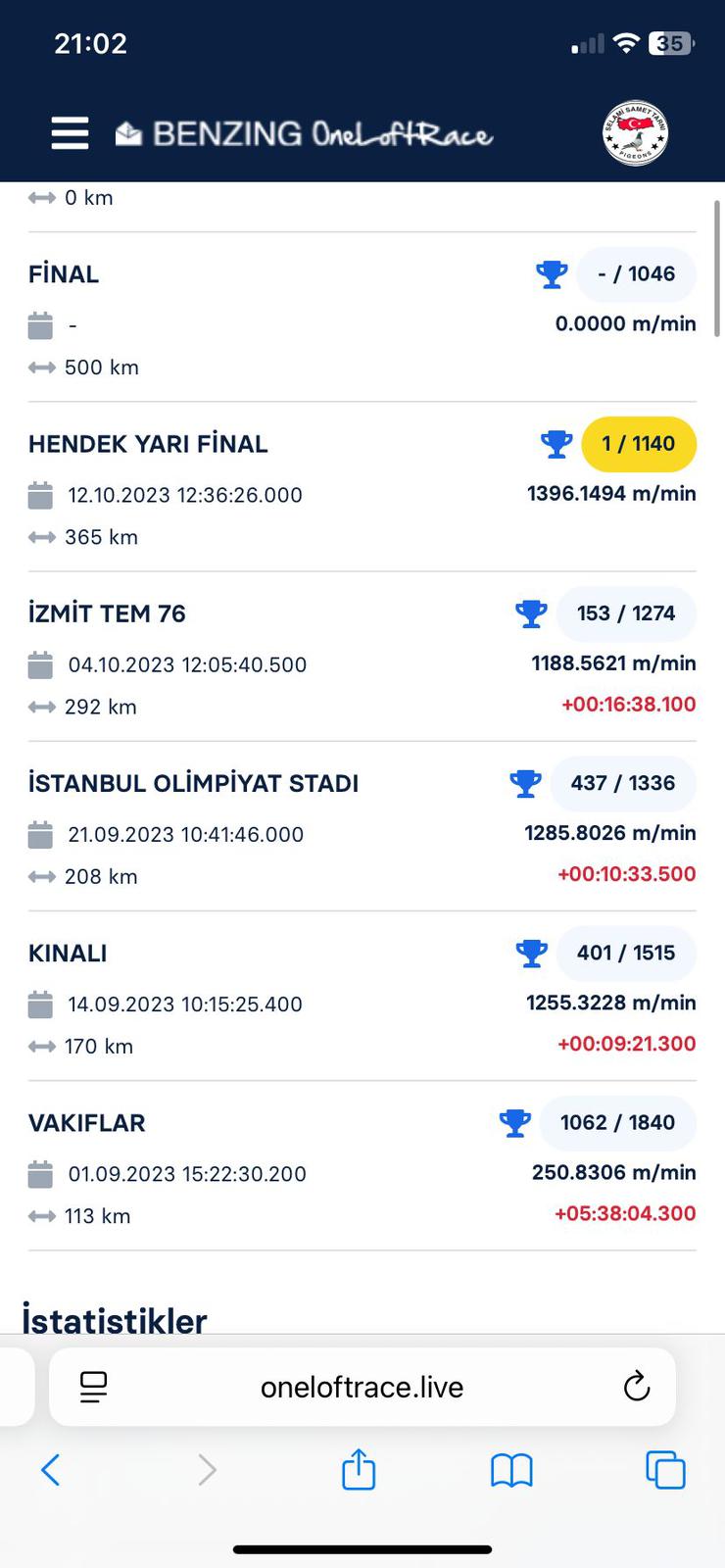Share this page
The height and width of the screenshot is (1568, 725).
tap(359, 1470)
